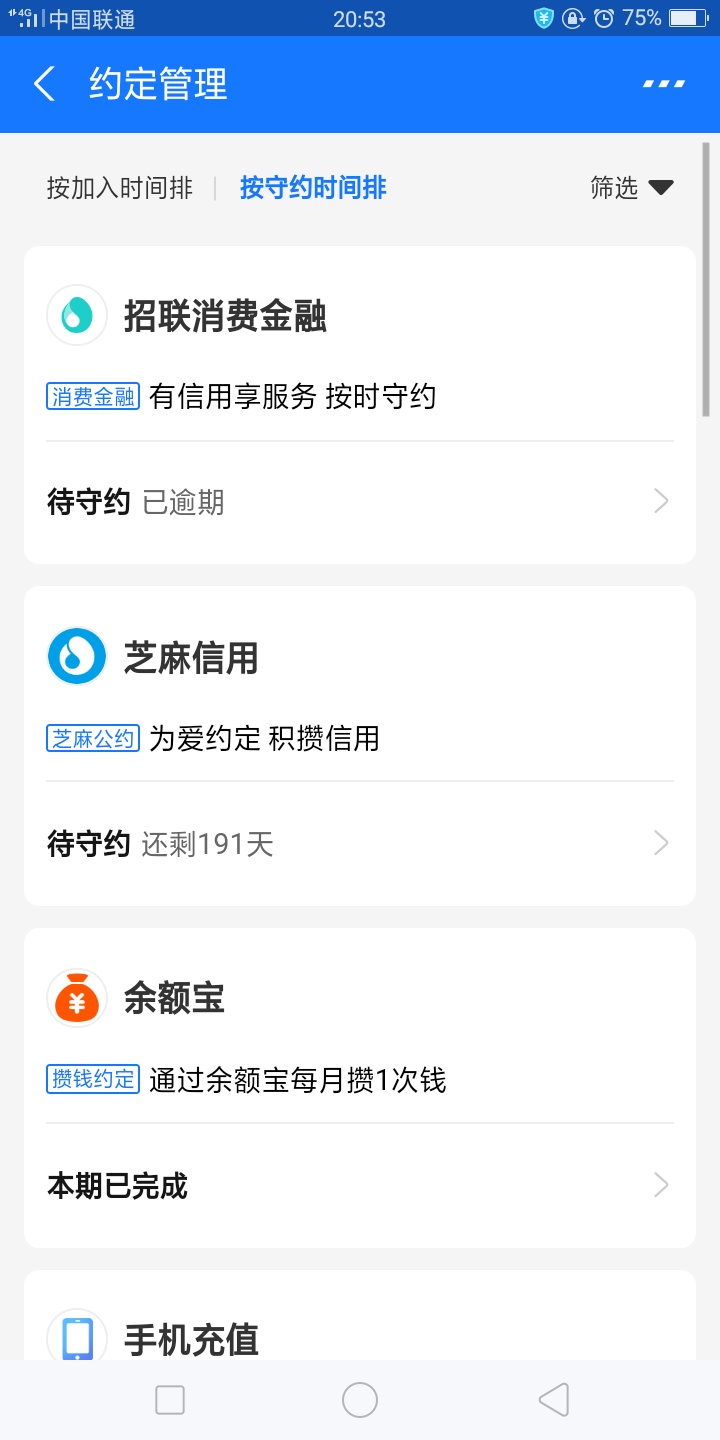Open the system recent apps button

click(x=170, y=1400)
